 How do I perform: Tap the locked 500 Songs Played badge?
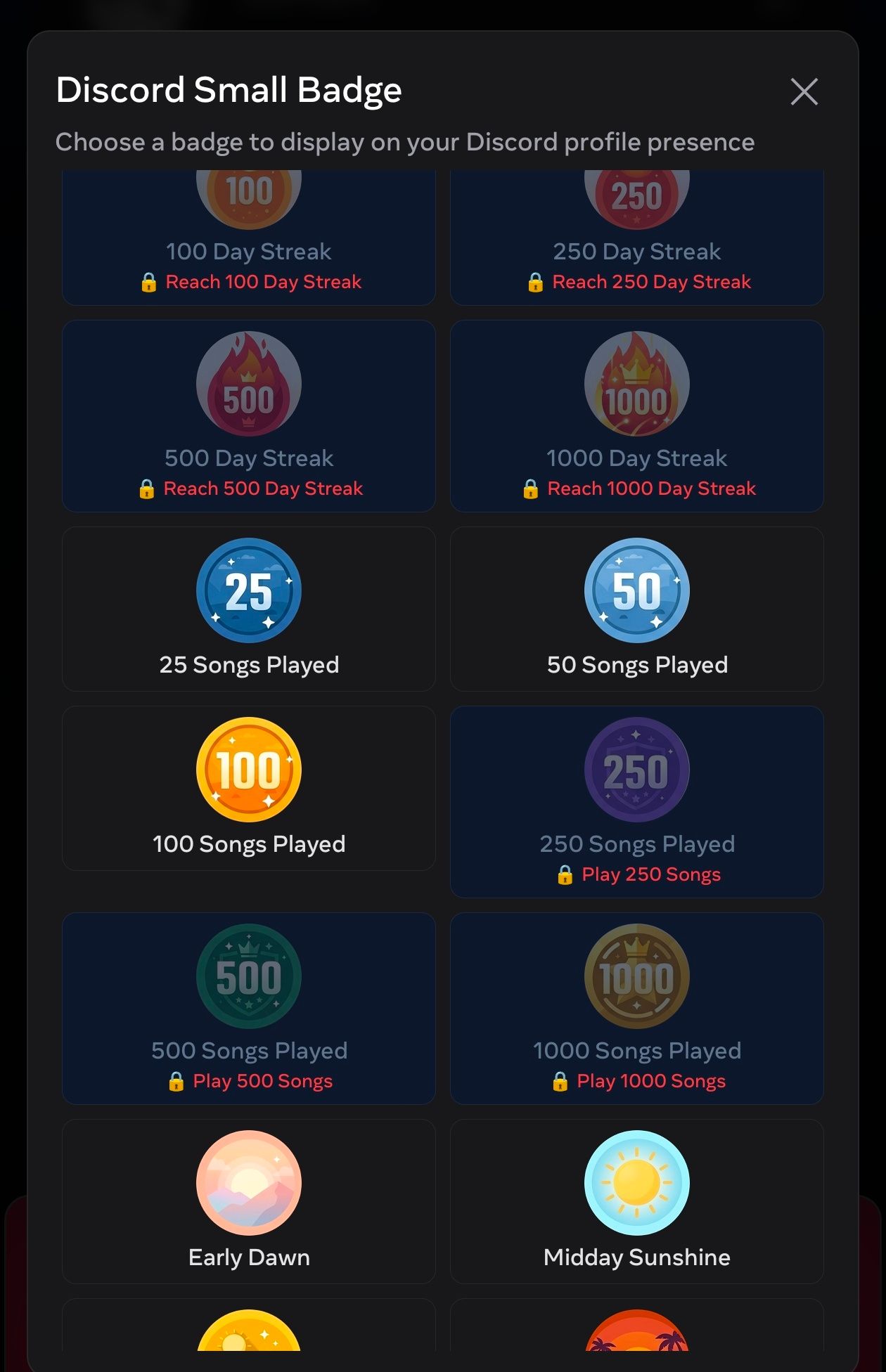click(x=249, y=1009)
